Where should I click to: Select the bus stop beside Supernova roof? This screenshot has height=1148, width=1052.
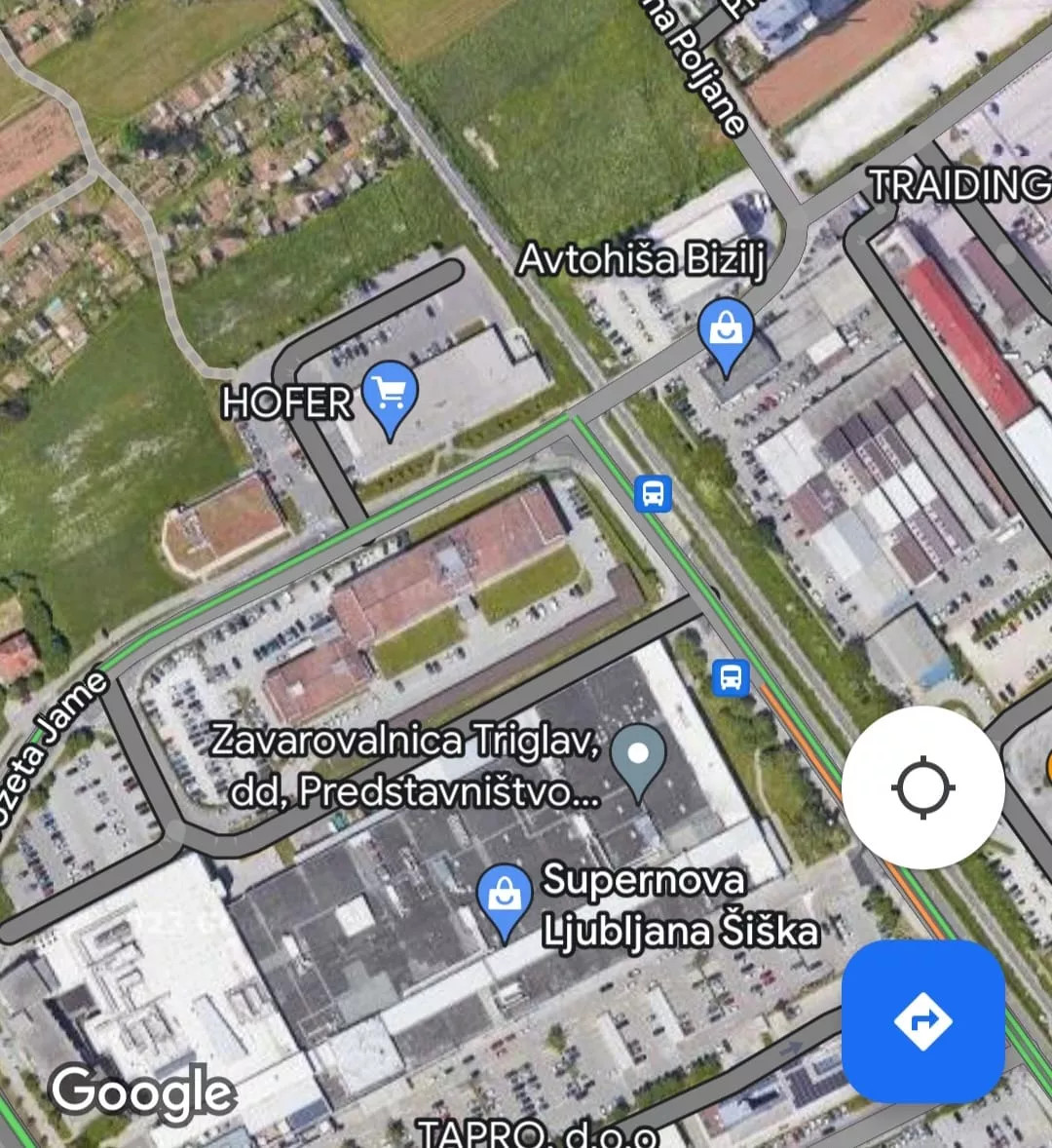click(731, 677)
